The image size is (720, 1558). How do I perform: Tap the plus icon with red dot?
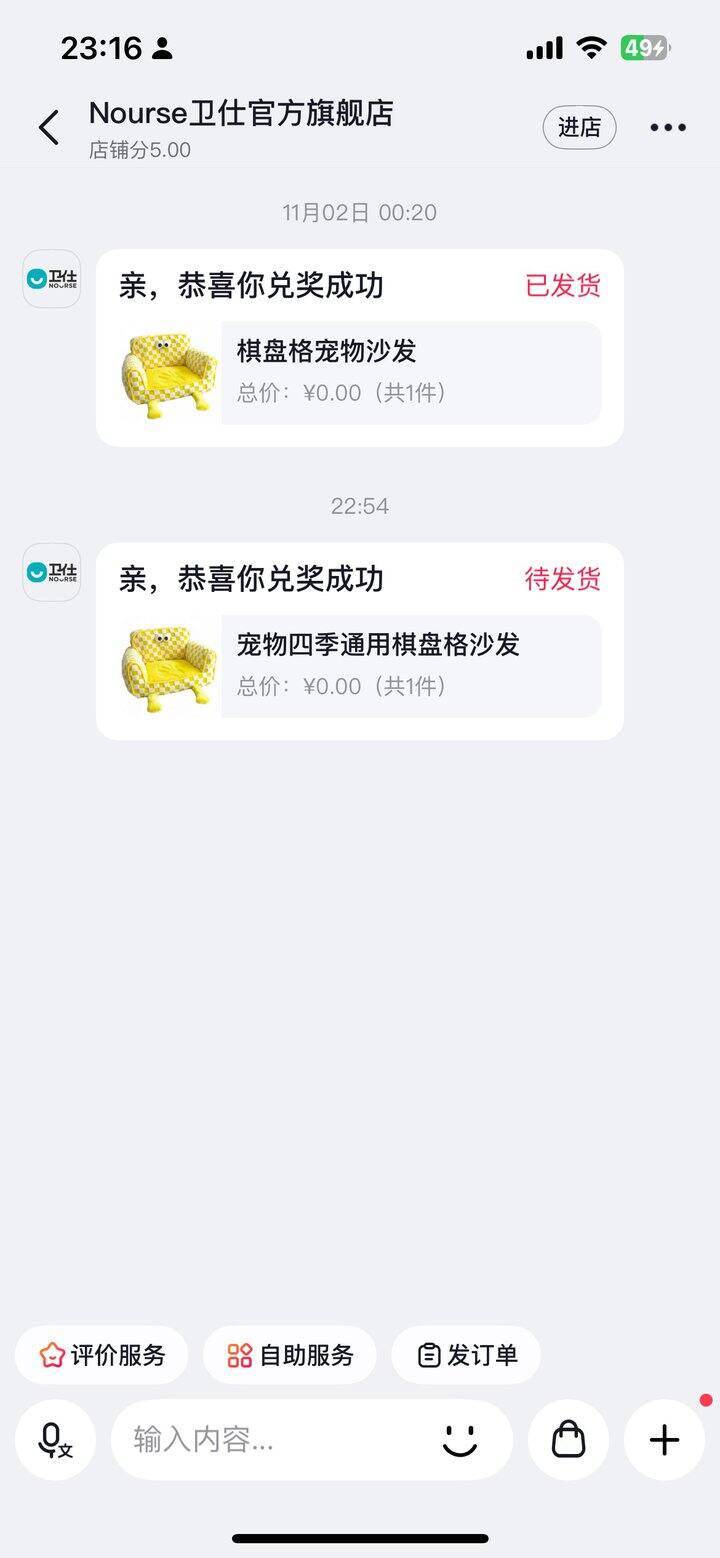point(663,1440)
